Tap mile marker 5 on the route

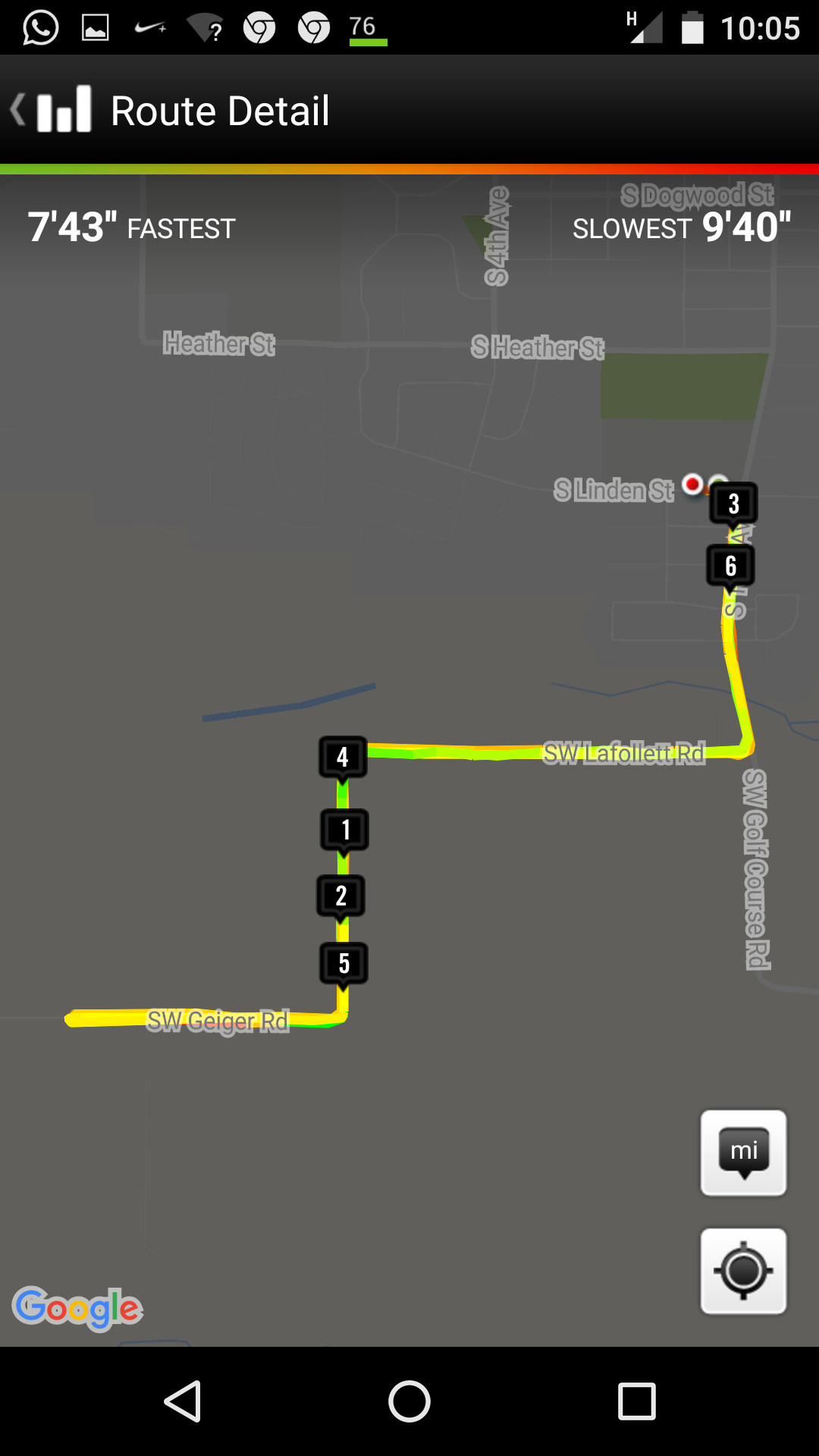(344, 963)
